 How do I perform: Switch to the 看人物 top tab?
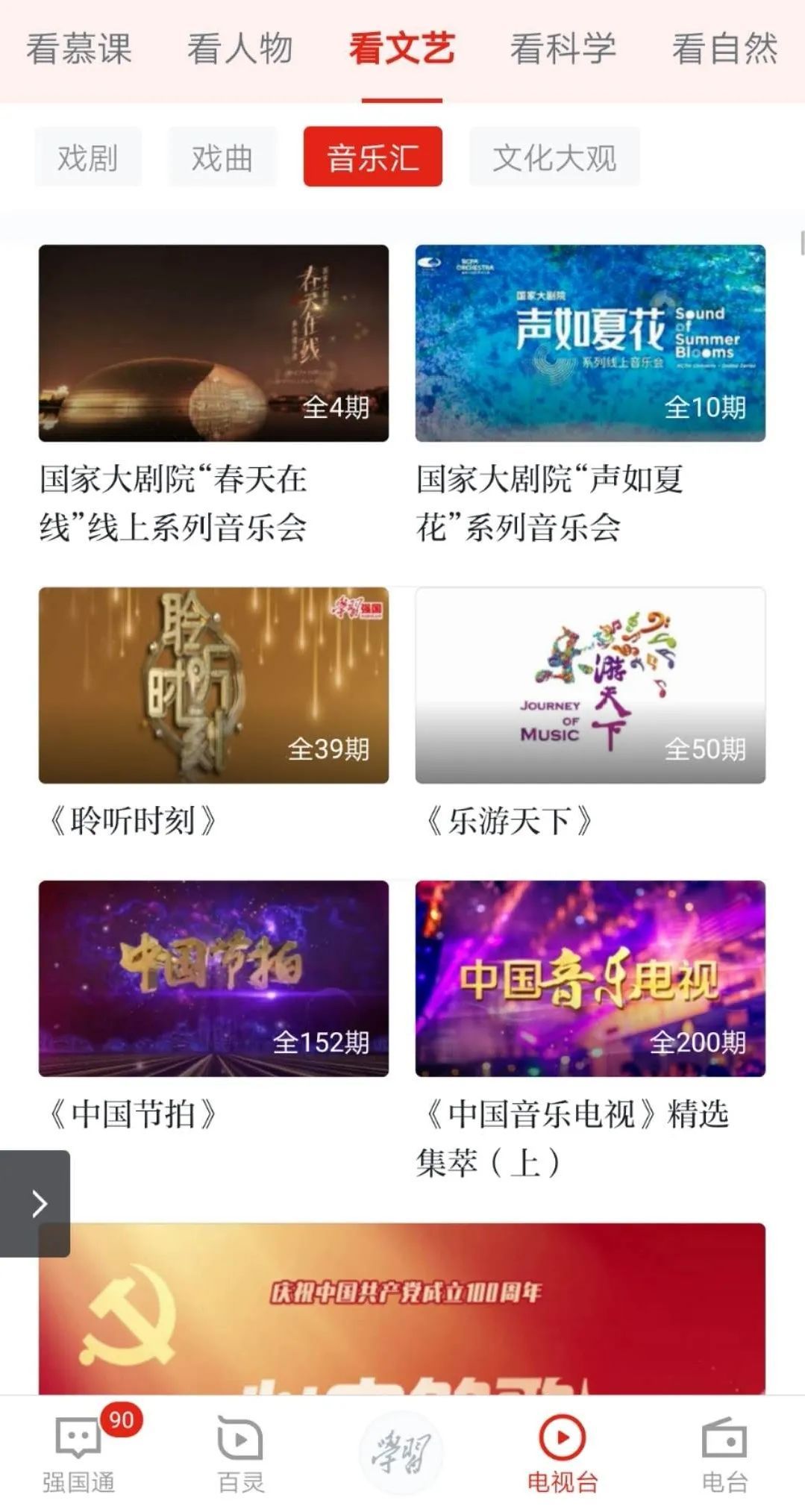pos(240,49)
